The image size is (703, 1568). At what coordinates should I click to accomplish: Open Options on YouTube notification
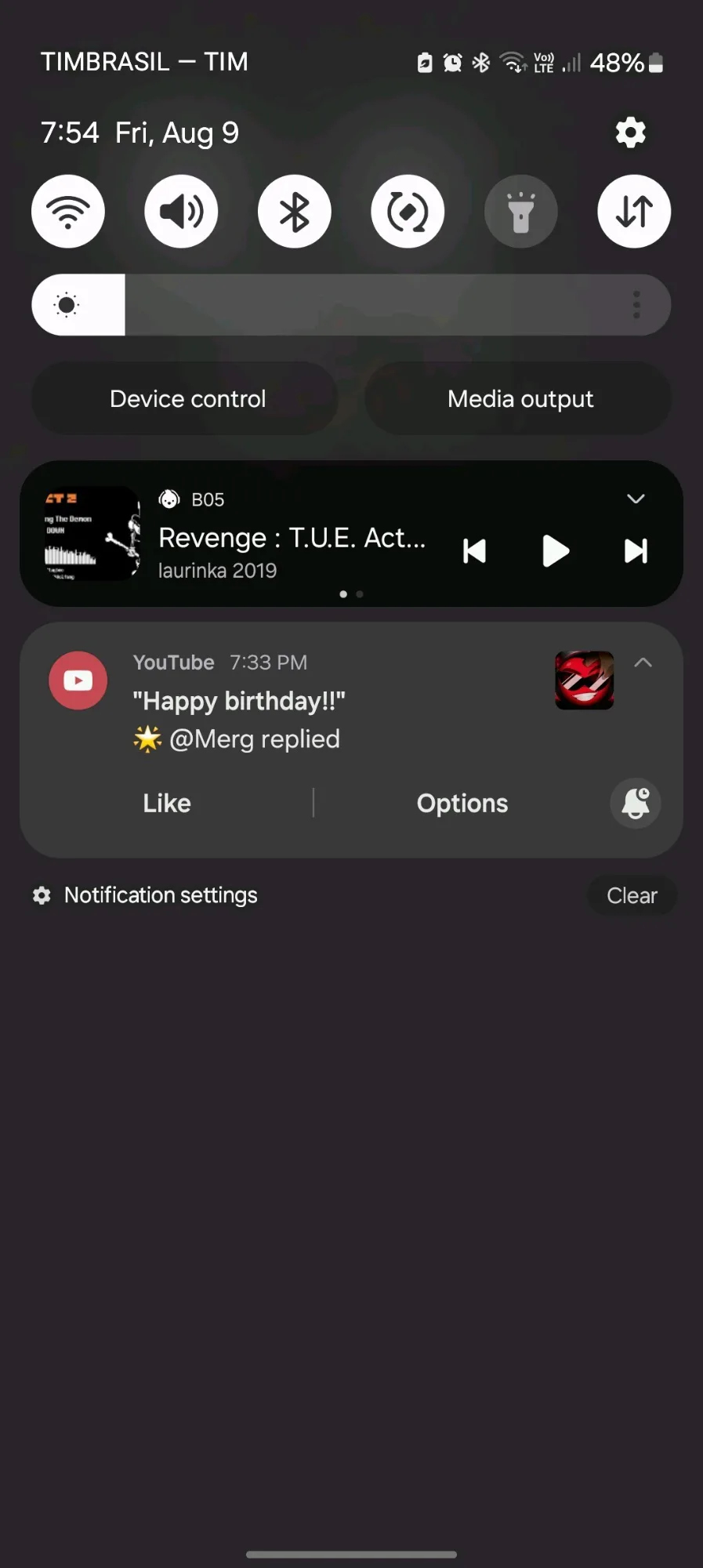pos(462,803)
